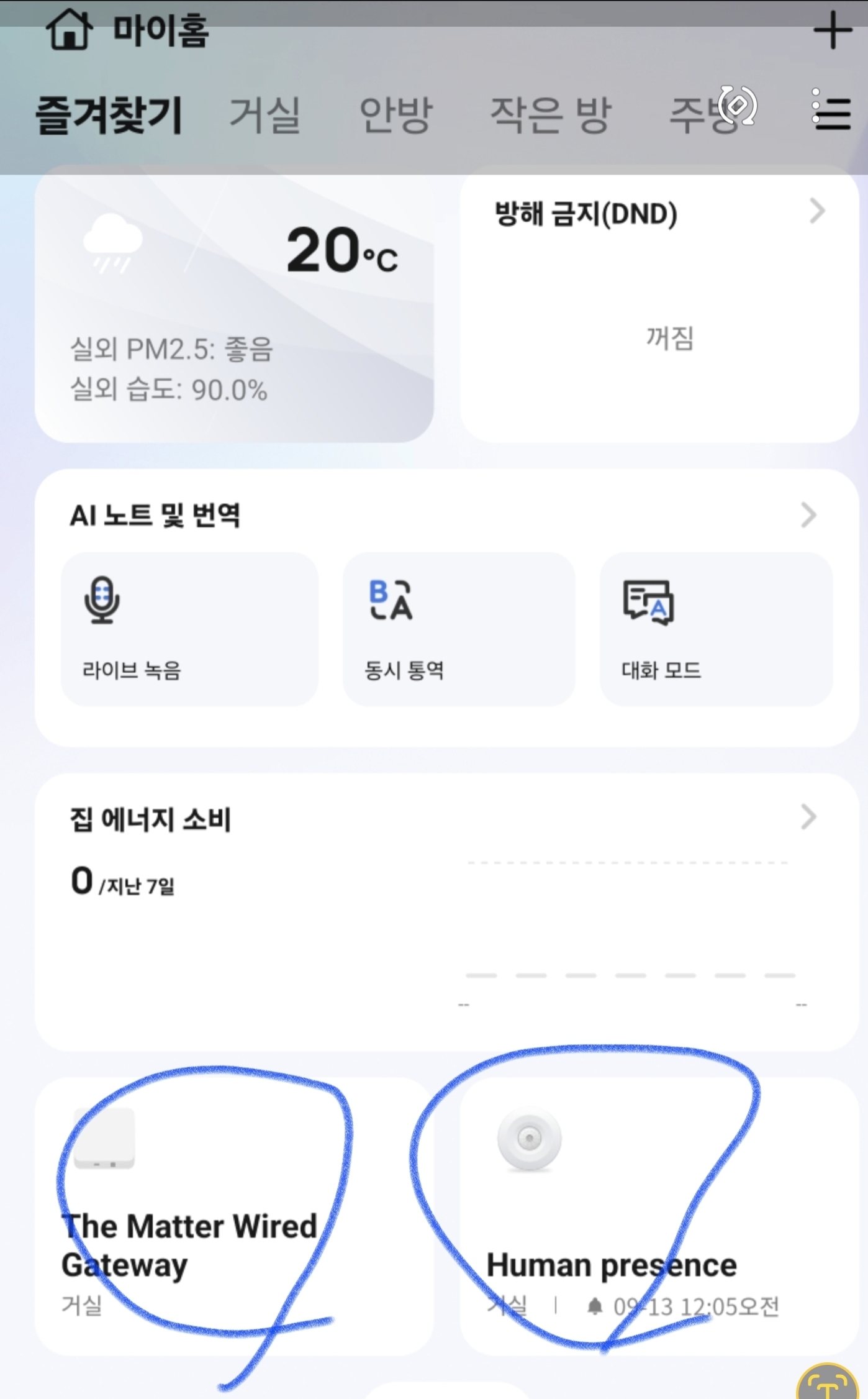
Task: Start 라이브 녹음
Action: coord(189,629)
